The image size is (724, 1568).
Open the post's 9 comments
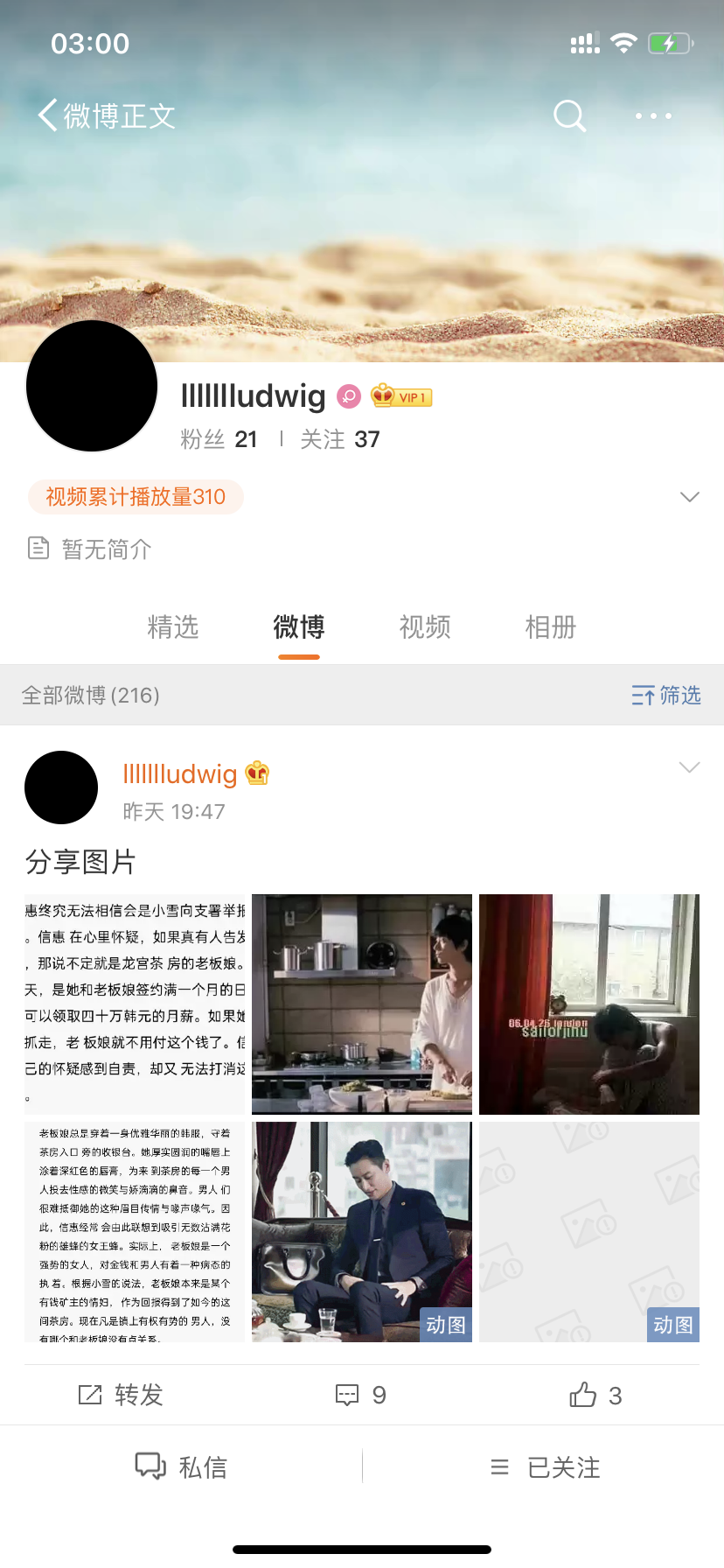coord(362,1395)
